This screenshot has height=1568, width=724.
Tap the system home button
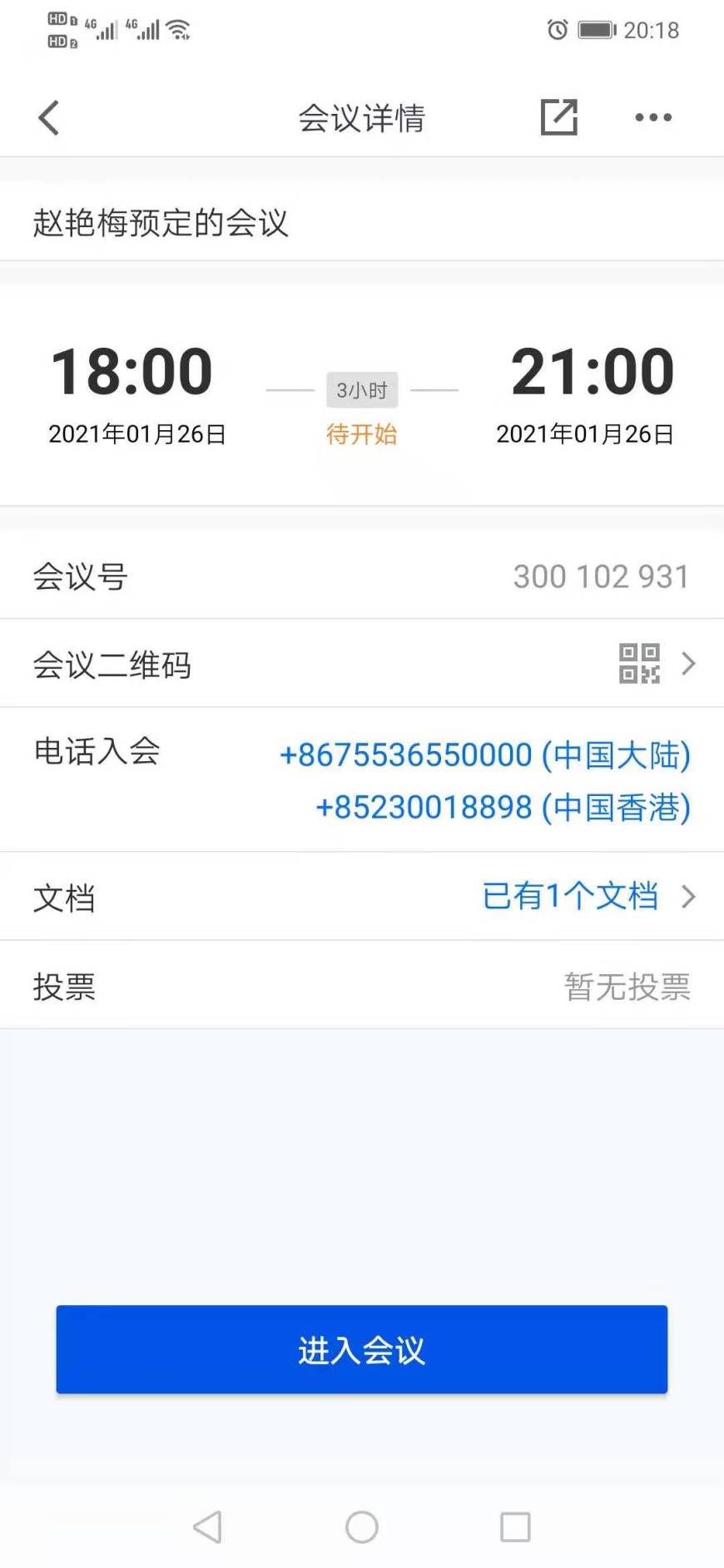point(362,1526)
